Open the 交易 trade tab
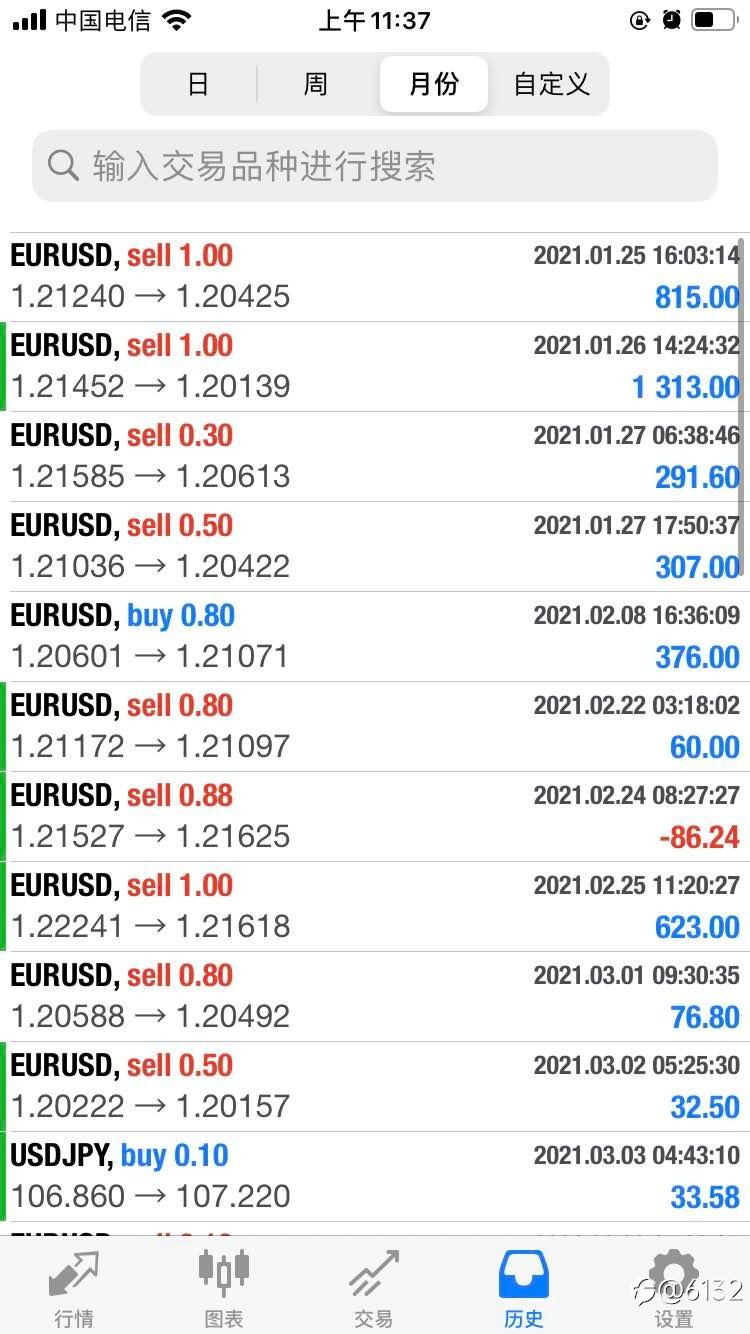Image resolution: width=750 pixels, height=1334 pixels. point(374,1289)
